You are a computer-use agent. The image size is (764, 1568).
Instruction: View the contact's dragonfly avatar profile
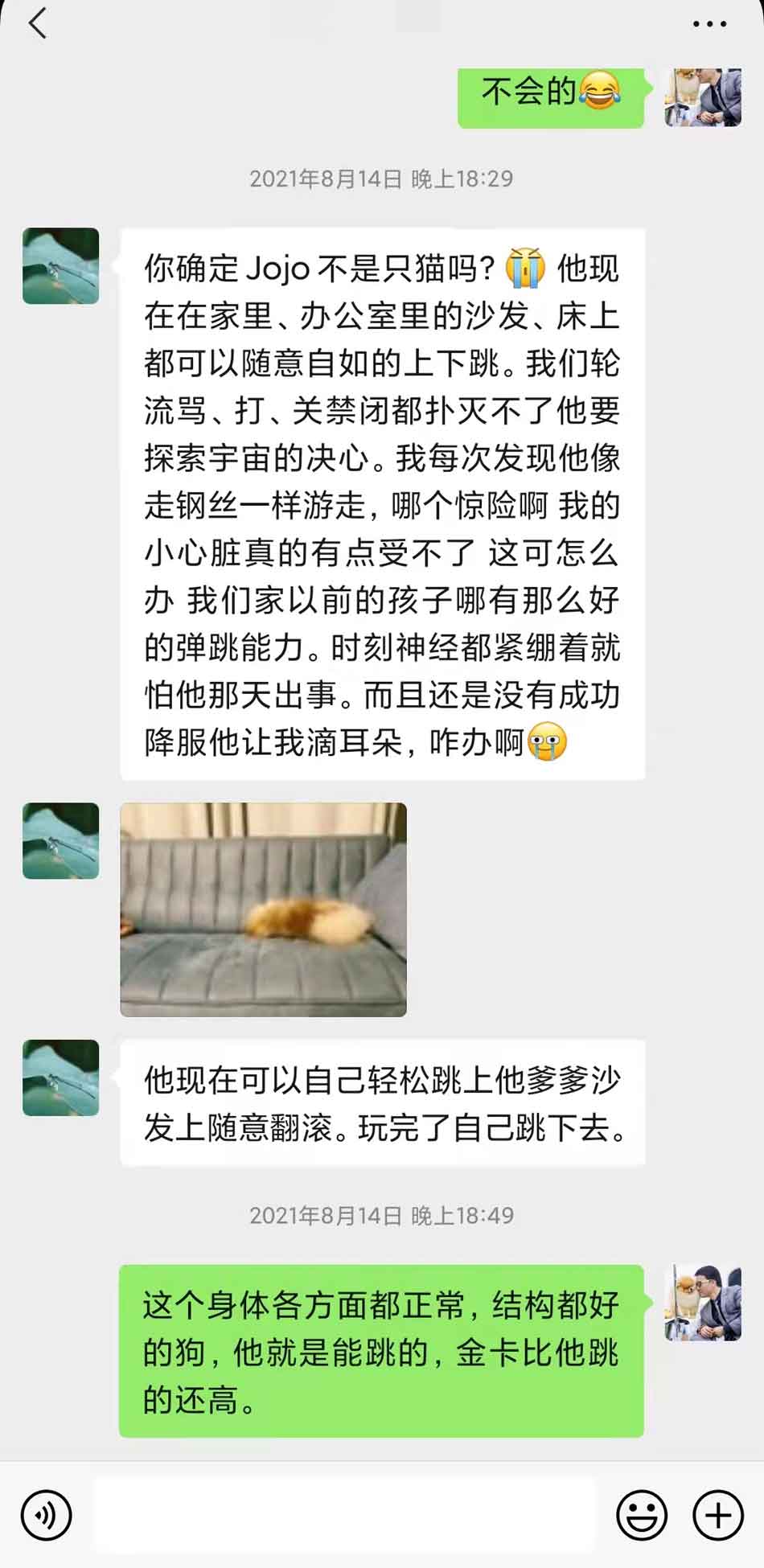click(x=61, y=266)
